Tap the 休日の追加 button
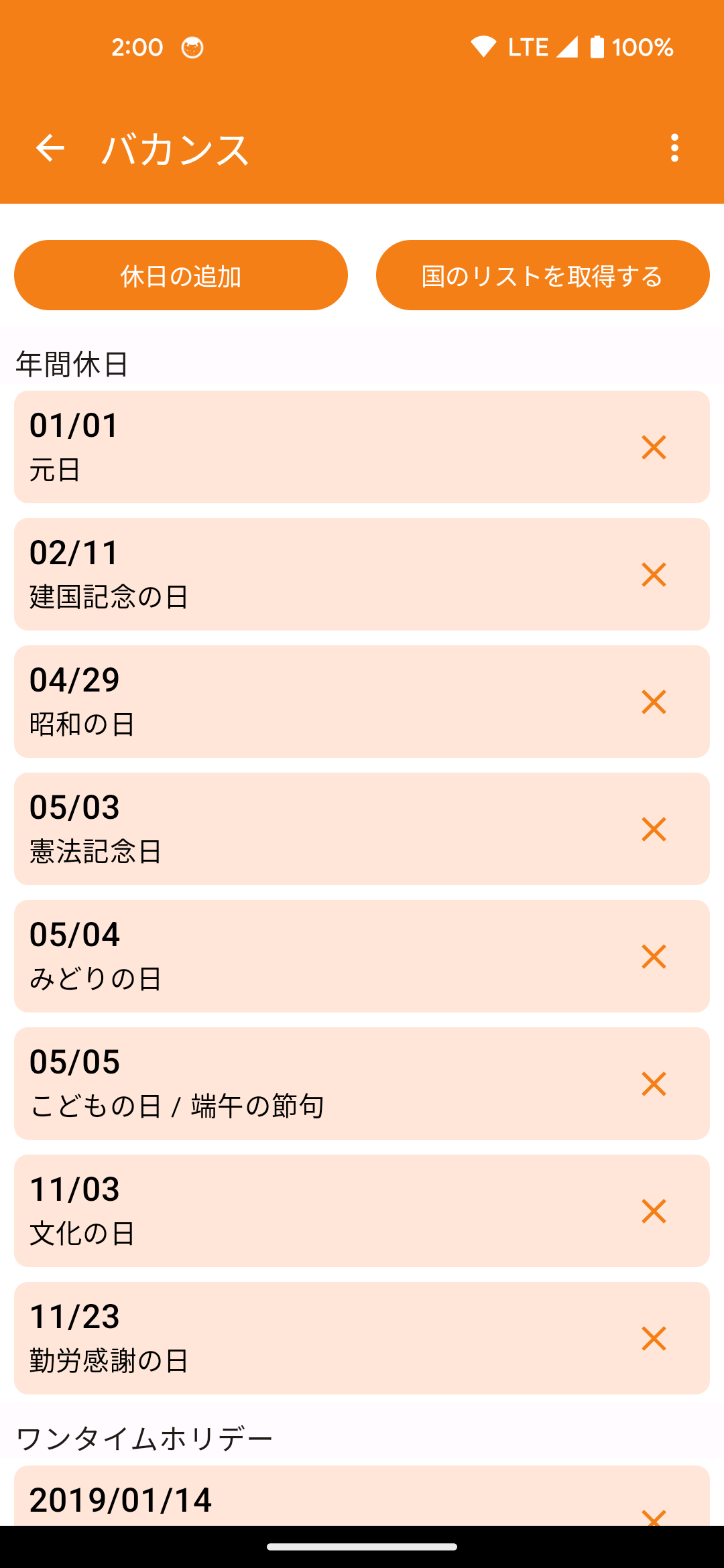The height and width of the screenshot is (1568, 724). click(181, 275)
